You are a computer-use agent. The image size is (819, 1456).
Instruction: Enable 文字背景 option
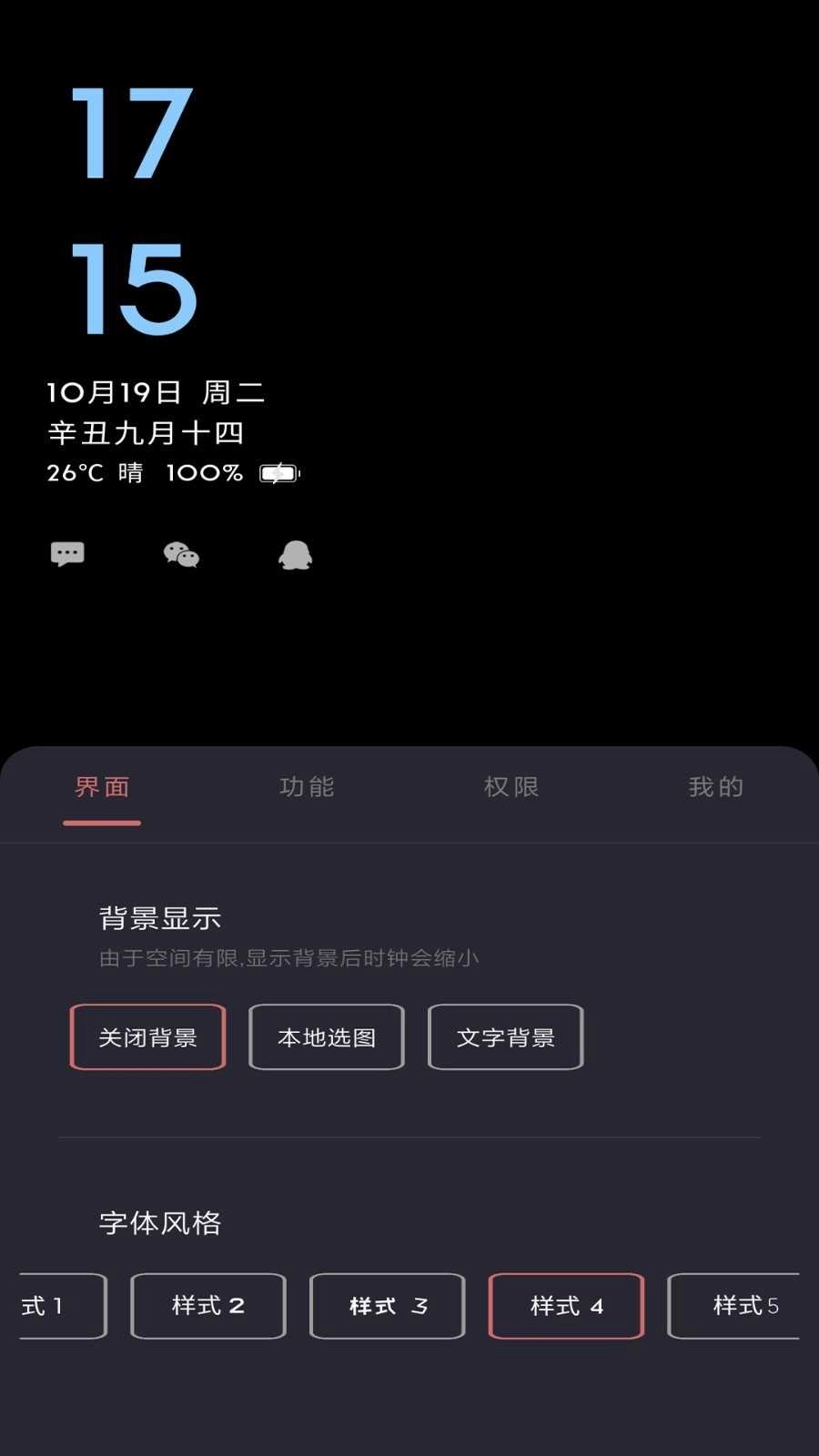point(505,1036)
